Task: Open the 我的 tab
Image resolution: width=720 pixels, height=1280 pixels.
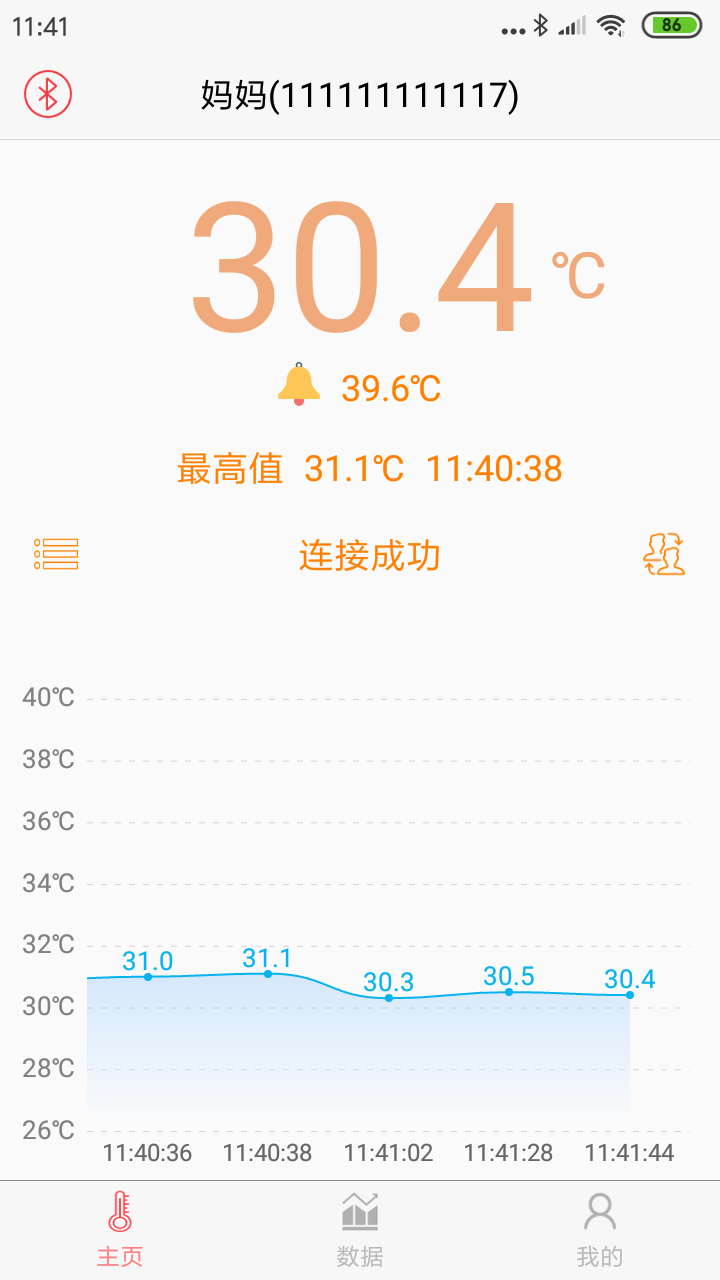Action: (x=599, y=1230)
